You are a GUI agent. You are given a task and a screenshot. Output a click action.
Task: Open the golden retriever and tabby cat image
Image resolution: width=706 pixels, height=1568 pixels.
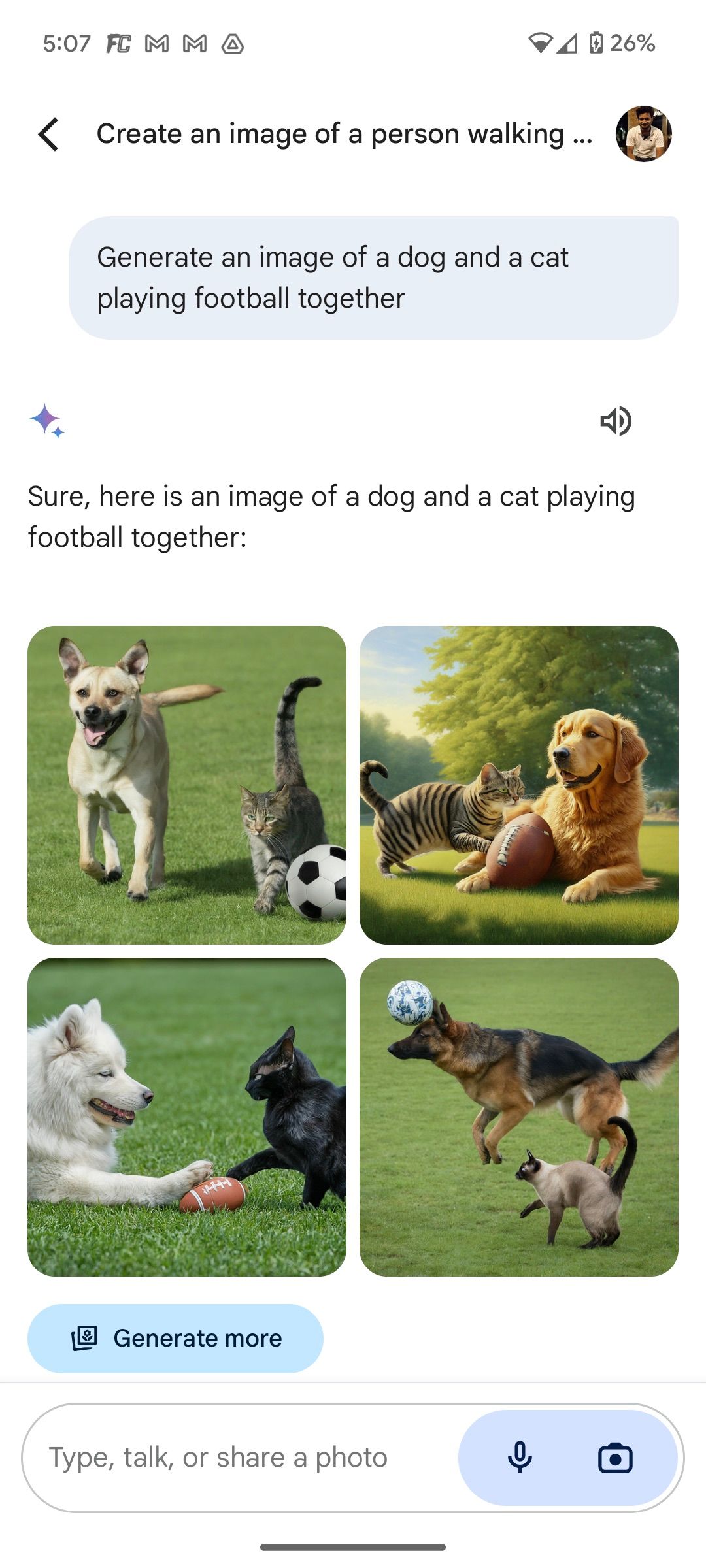(518, 785)
